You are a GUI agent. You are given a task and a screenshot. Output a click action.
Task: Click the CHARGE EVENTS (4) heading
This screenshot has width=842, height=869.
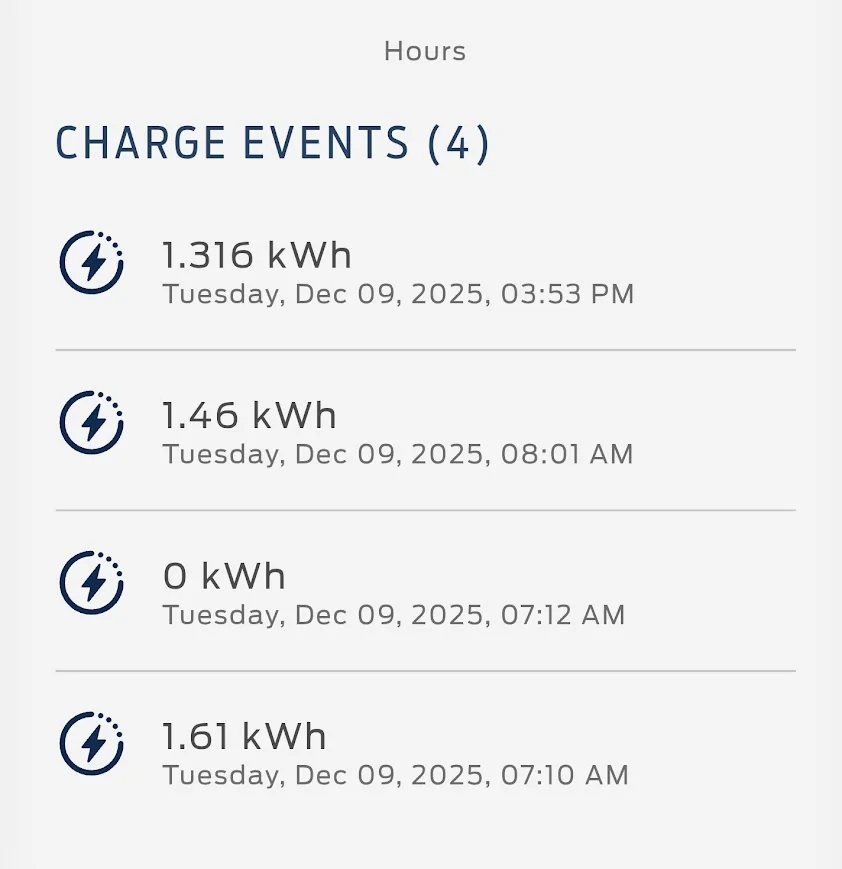[272, 142]
